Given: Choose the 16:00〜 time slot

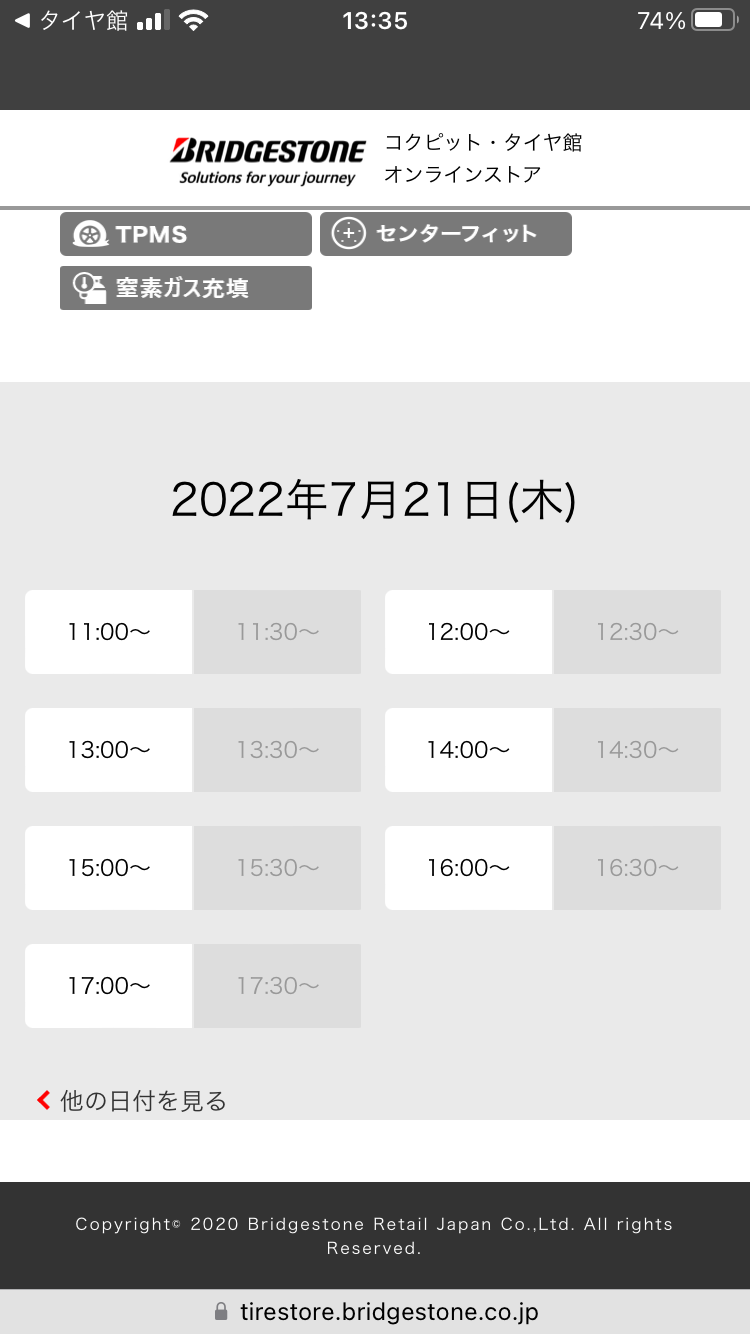Looking at the screenshot, I should pyautogui.click(x=468, y=868).
